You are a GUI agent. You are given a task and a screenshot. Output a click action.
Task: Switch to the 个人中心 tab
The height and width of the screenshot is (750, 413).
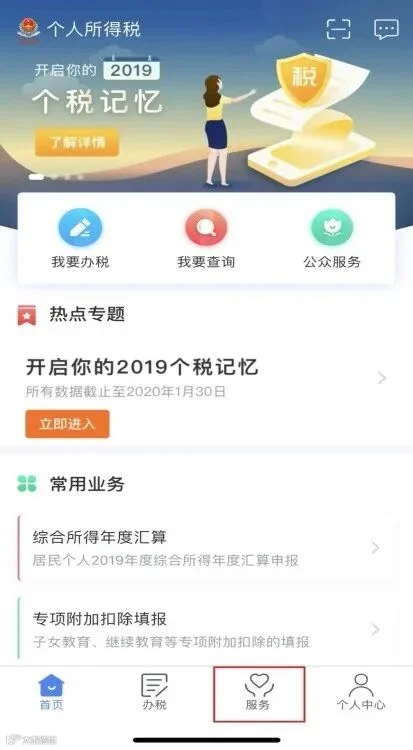(x=361, y=692)
